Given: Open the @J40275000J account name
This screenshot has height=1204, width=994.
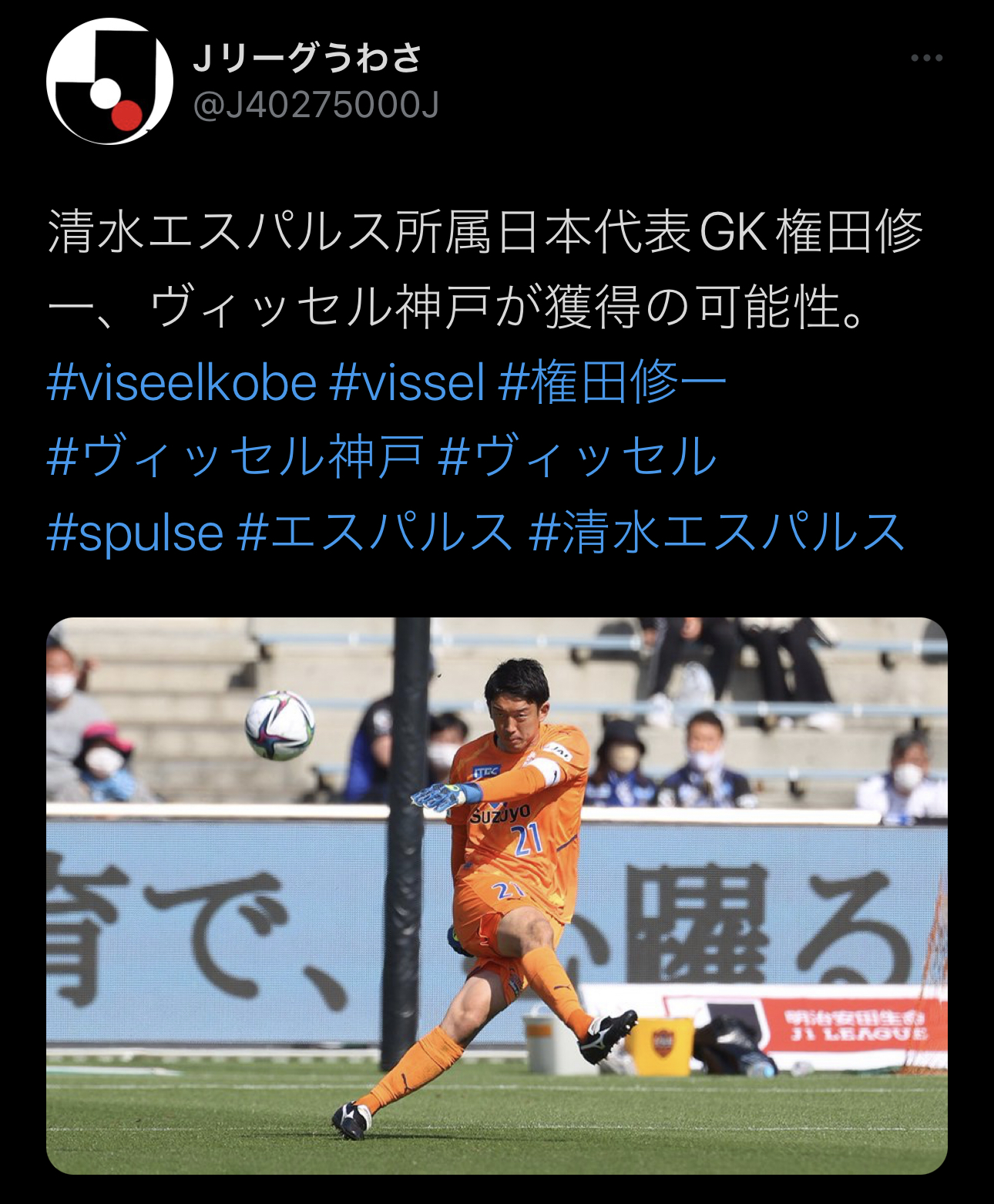Looking at the screenshot, I should tap(315, 105).
